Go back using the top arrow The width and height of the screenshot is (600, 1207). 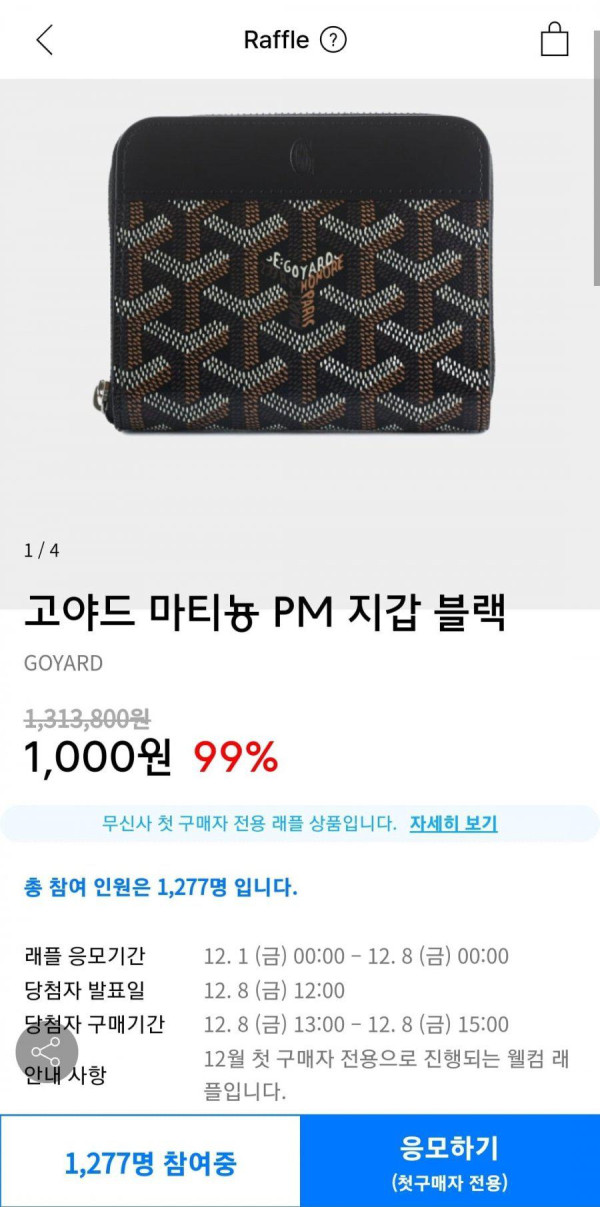point(44,40)
